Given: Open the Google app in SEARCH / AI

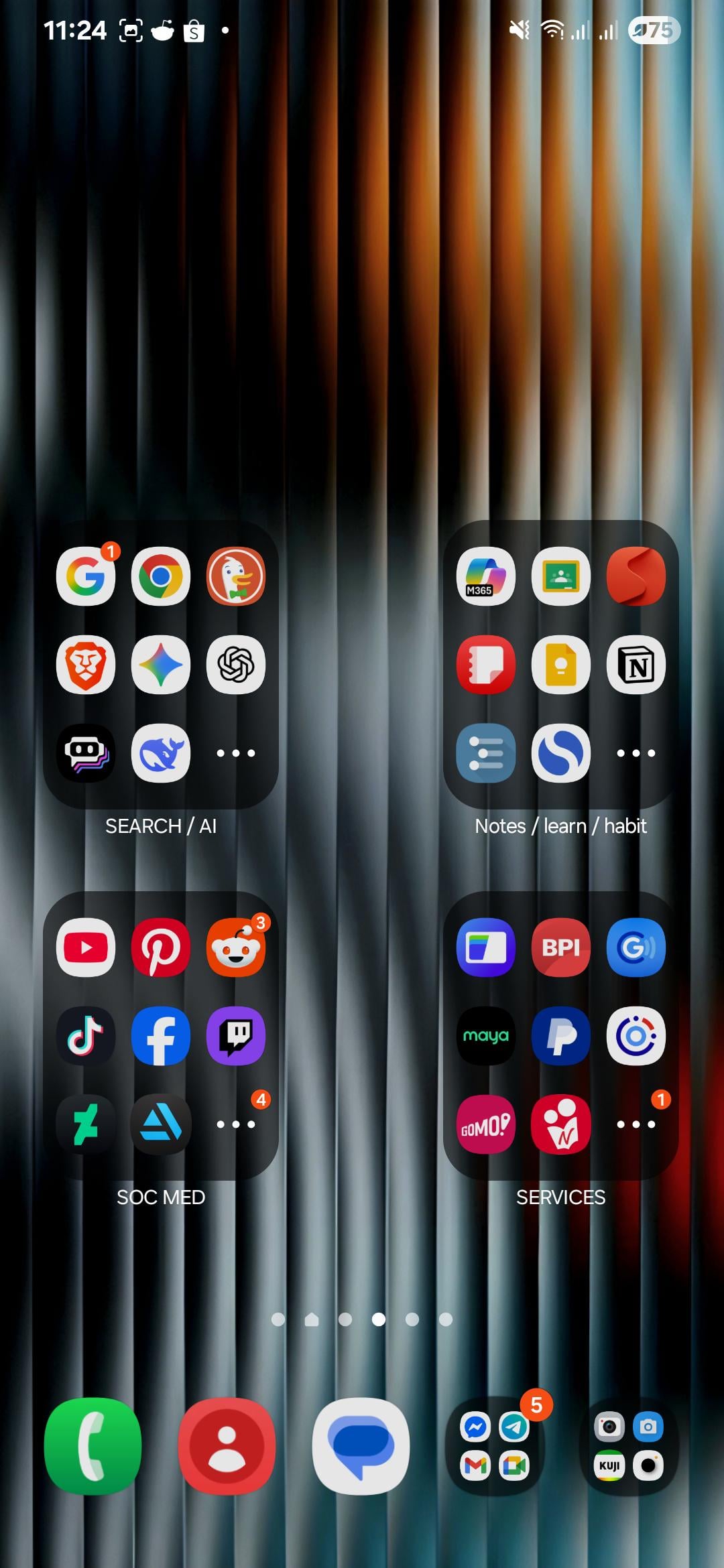Looking at the screenshot, I should click(86, 576).
